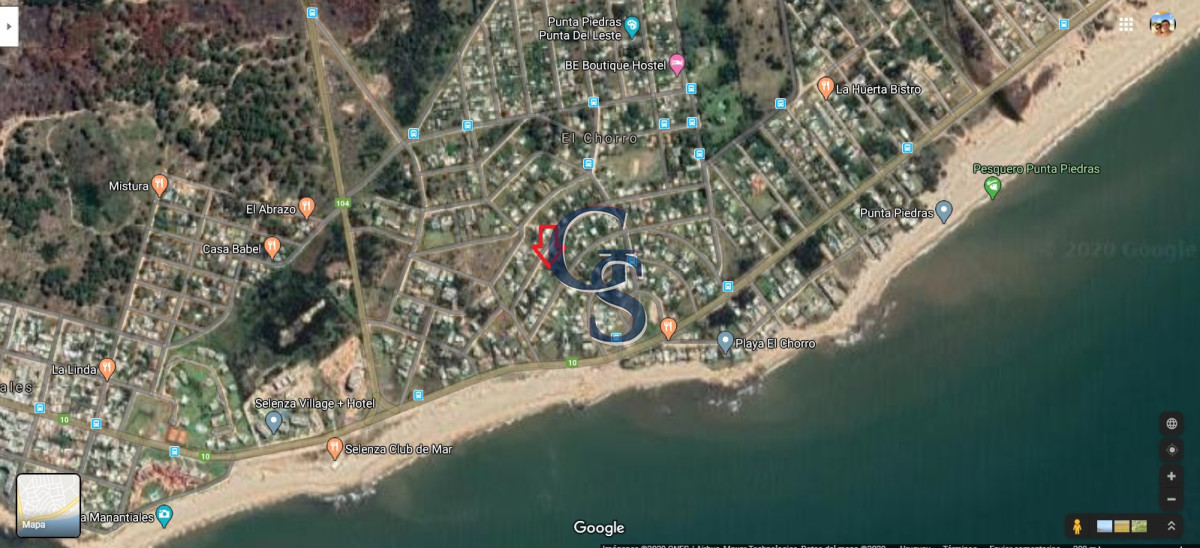
Task: Expand the imagery strip with the double chevron
Action: click(1170, 526)
